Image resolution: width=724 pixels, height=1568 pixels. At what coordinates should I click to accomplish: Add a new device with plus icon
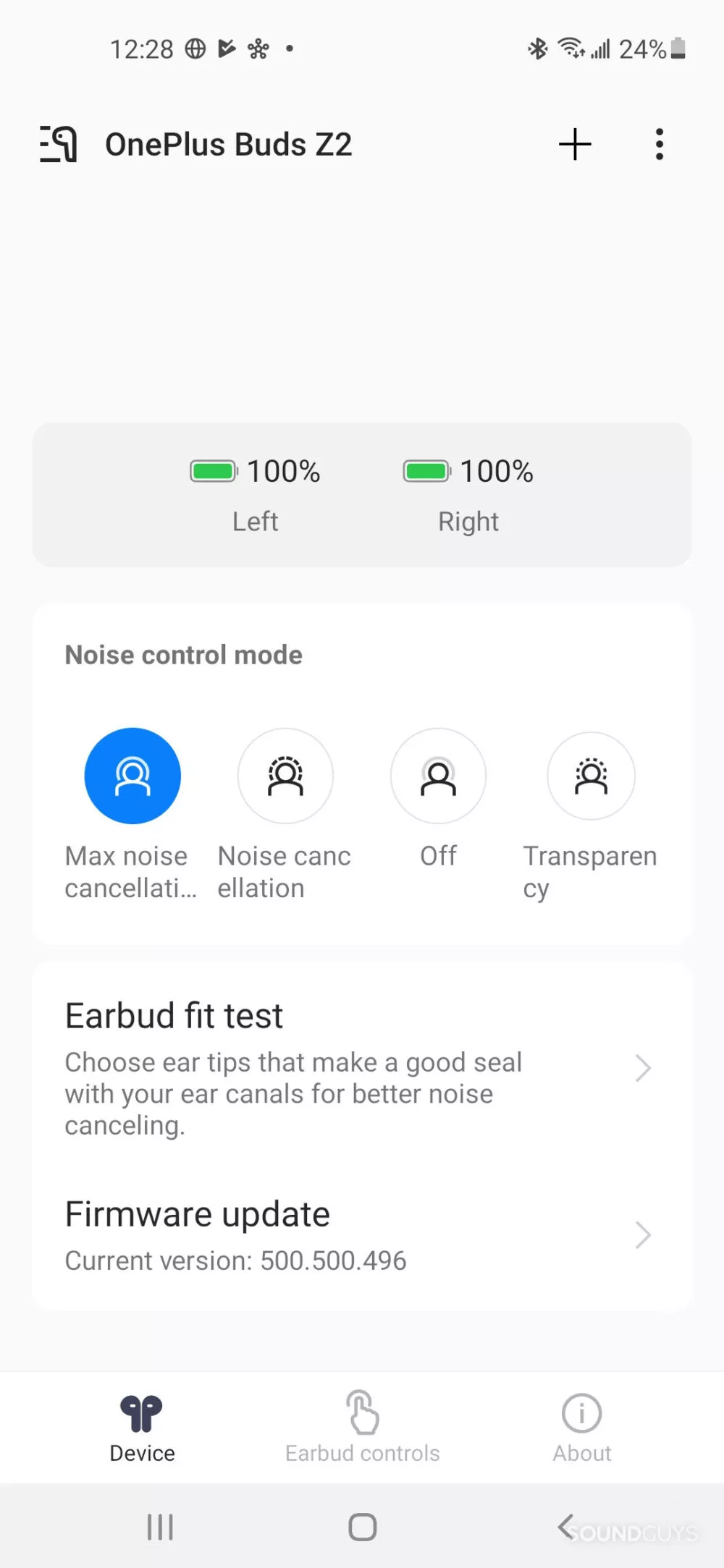click(576, 144)
